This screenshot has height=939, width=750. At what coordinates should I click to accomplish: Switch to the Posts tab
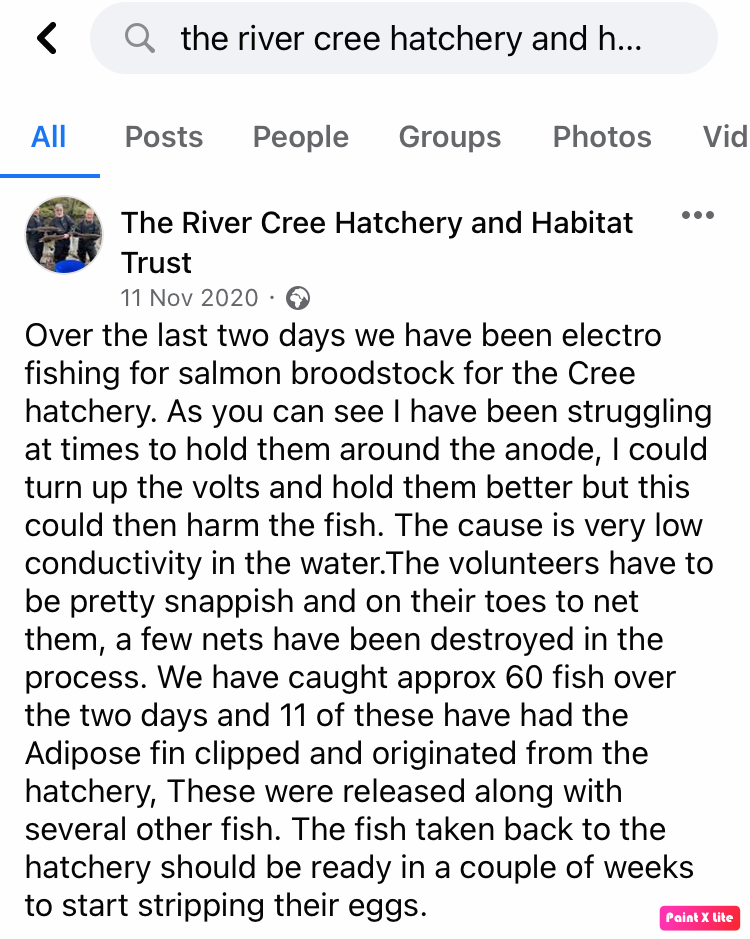tap(164, 137)
